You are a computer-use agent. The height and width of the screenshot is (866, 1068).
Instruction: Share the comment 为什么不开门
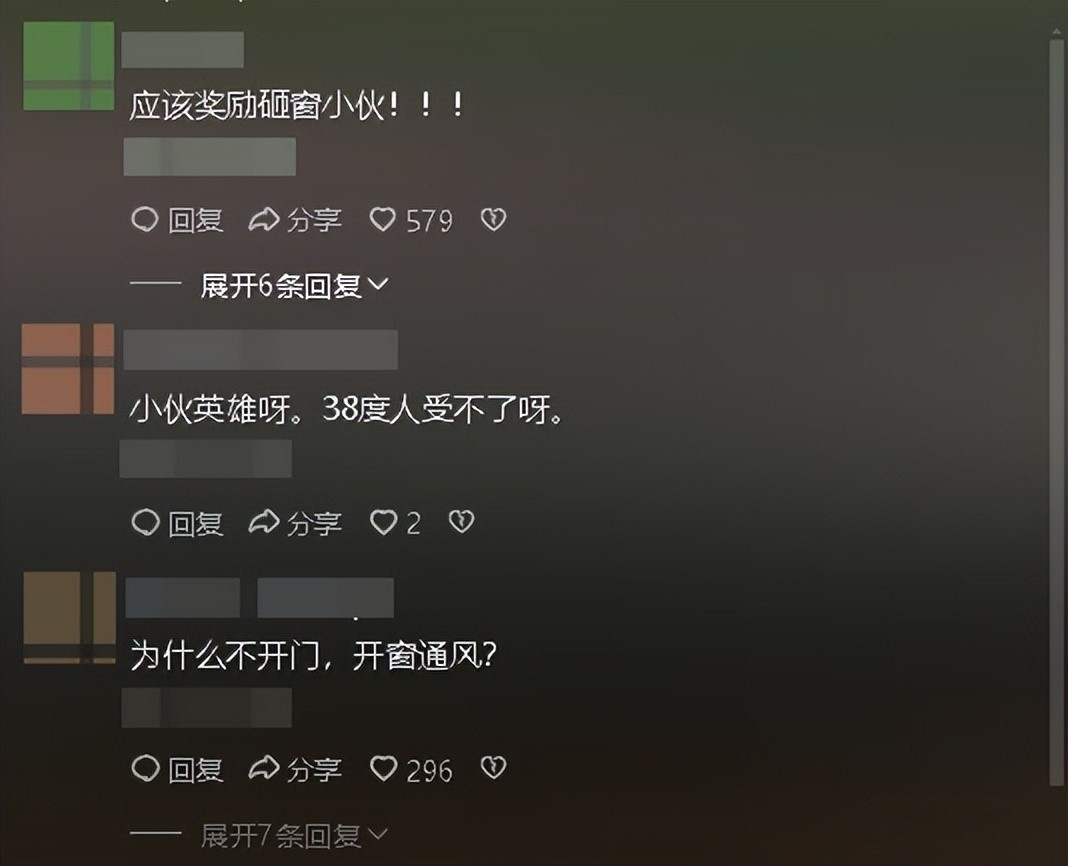[x=295, y=769]
